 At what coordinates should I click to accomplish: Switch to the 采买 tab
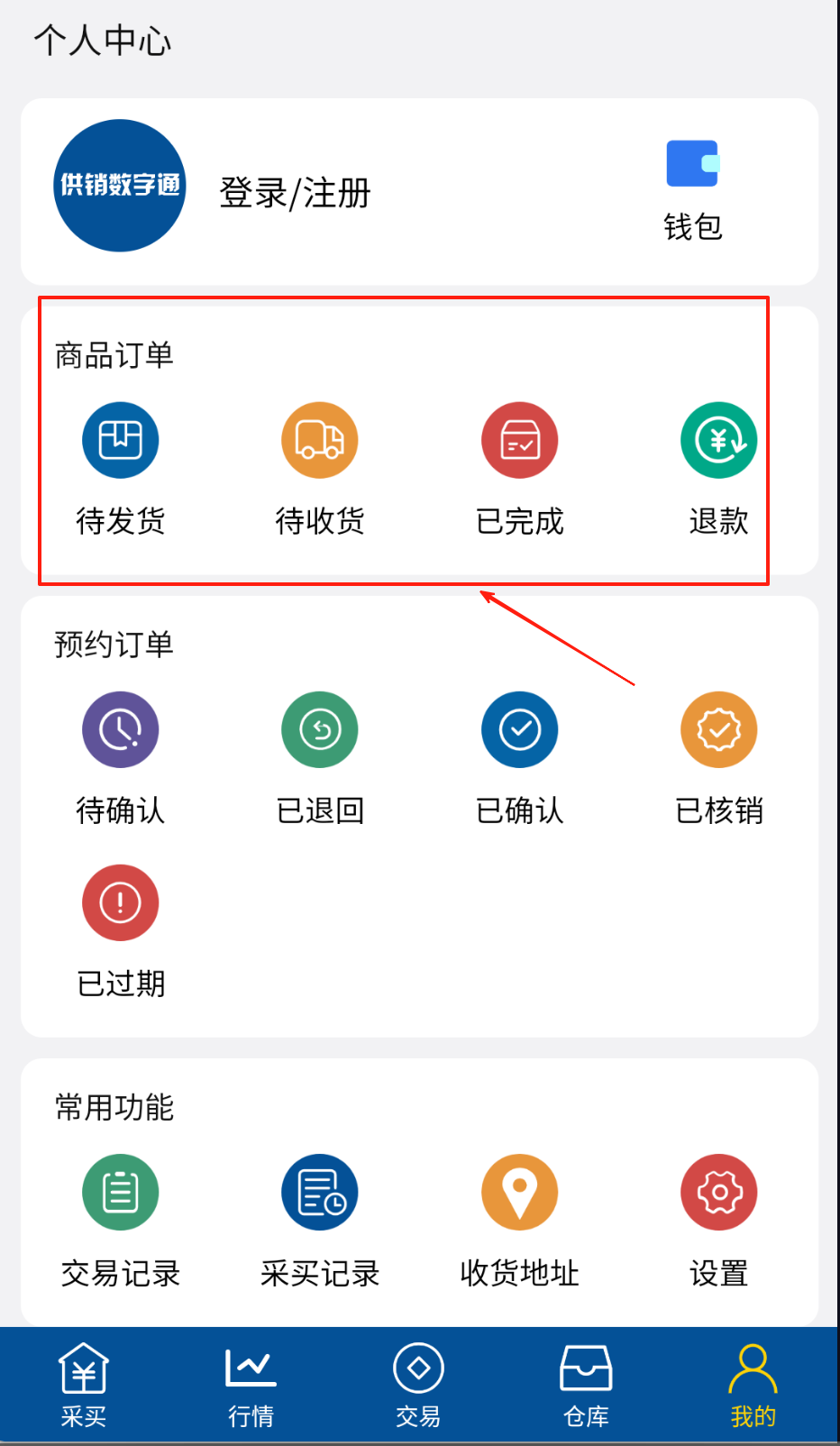[84, 1385]
